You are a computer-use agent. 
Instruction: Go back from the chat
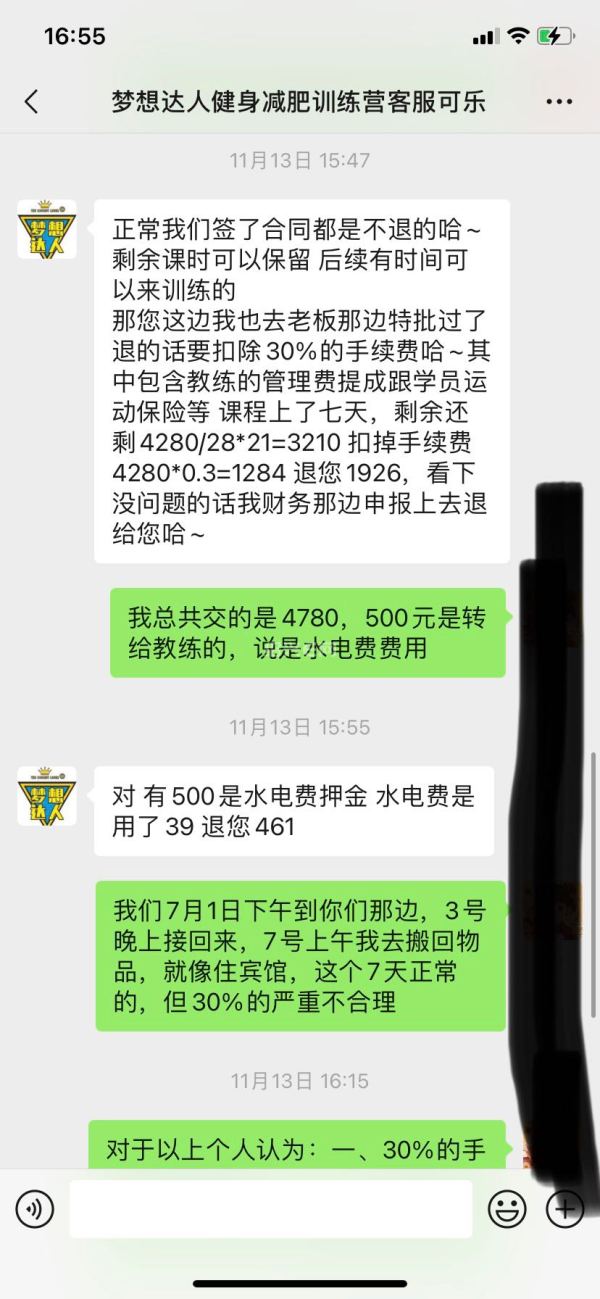coord(31,101)
